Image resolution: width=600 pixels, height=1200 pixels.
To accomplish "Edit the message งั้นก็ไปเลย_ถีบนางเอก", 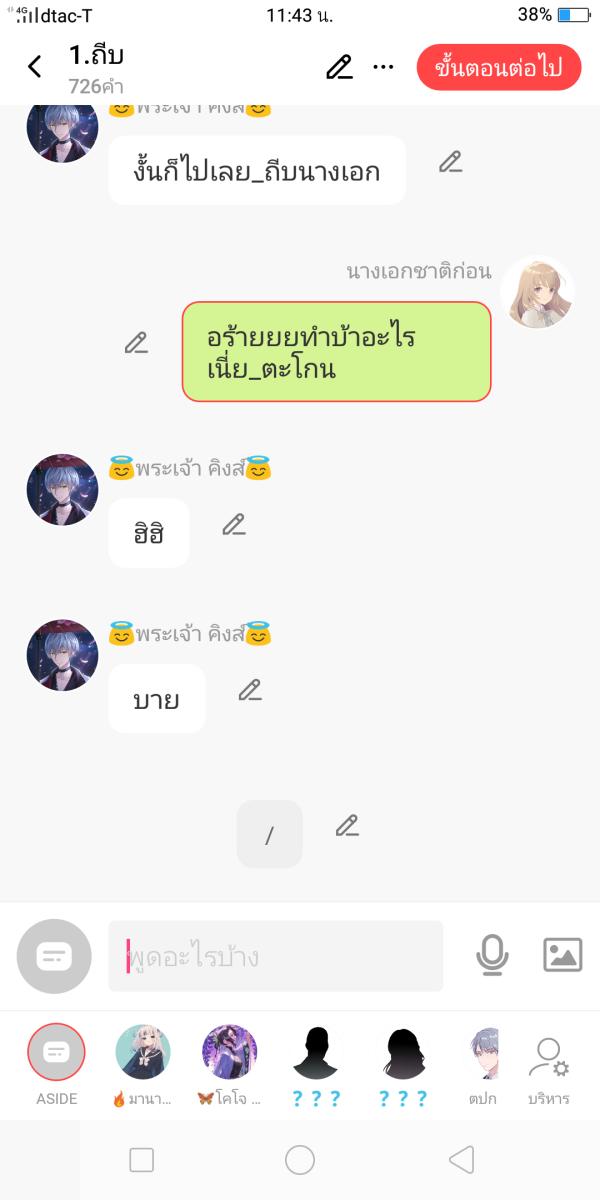I will (x=451, y=162).
